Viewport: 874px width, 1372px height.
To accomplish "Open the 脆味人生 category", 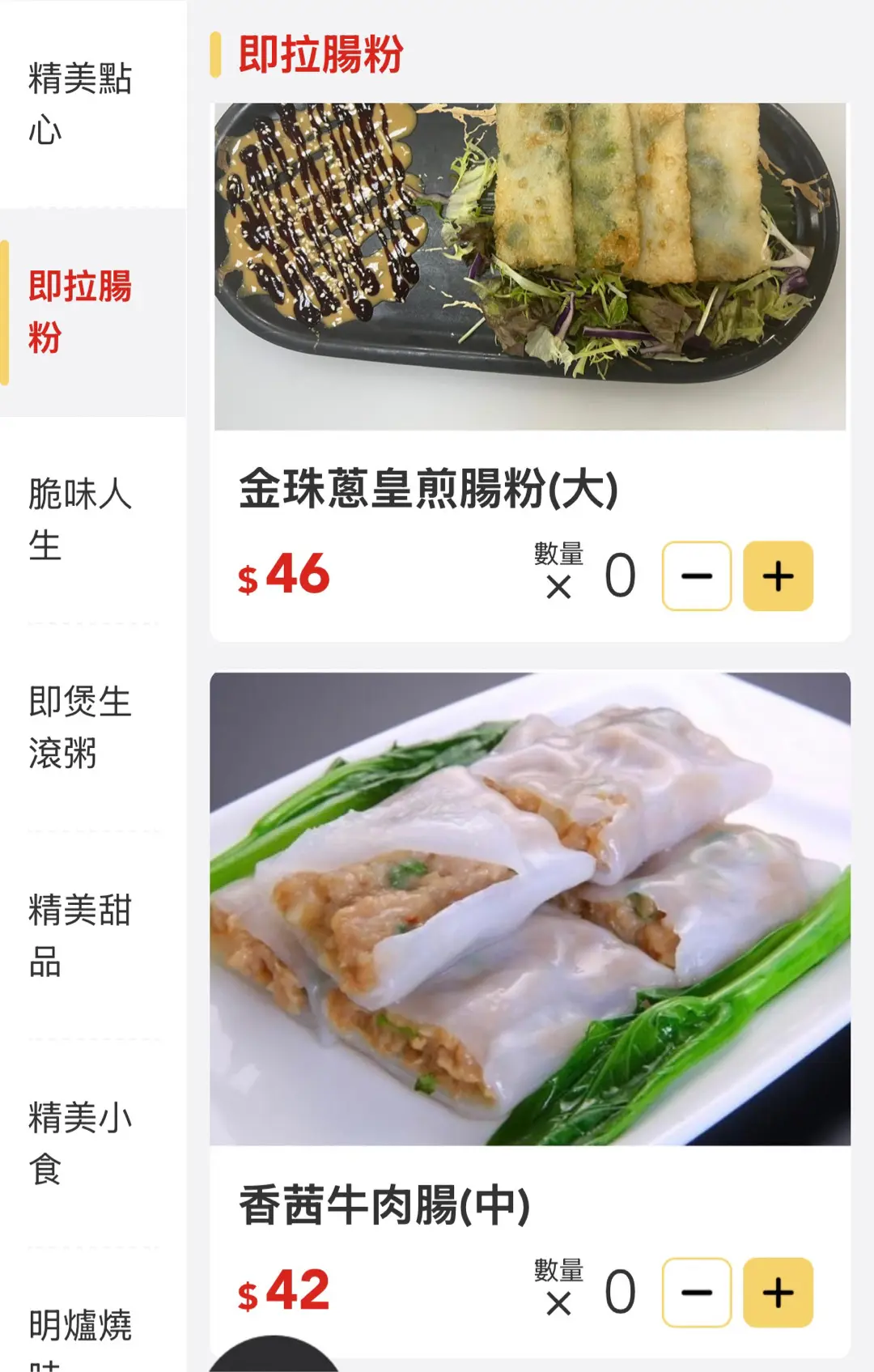I will (x=79, y=519).
